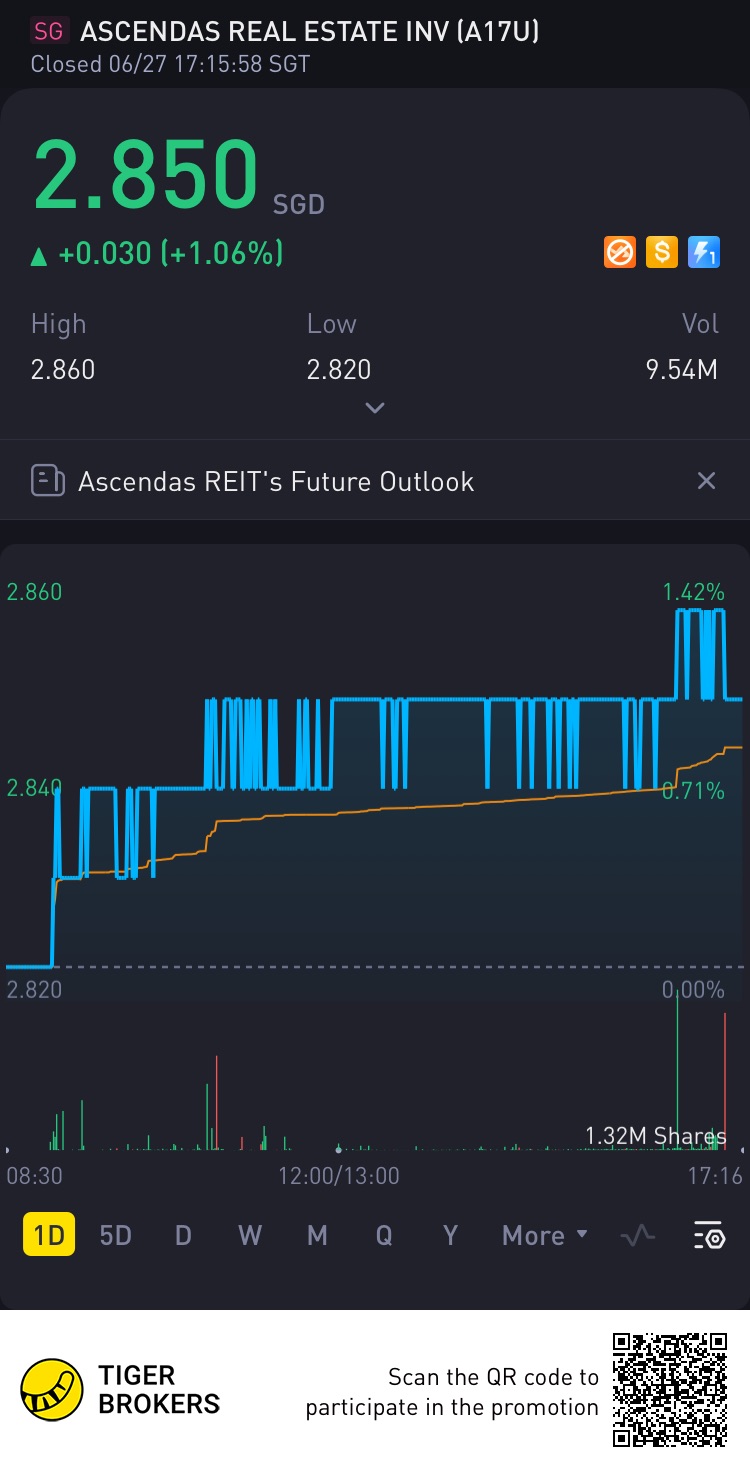Expand the quote details chevron below Low
Image resolution: width=750 pixels, height=1470 pixels.
375,408
